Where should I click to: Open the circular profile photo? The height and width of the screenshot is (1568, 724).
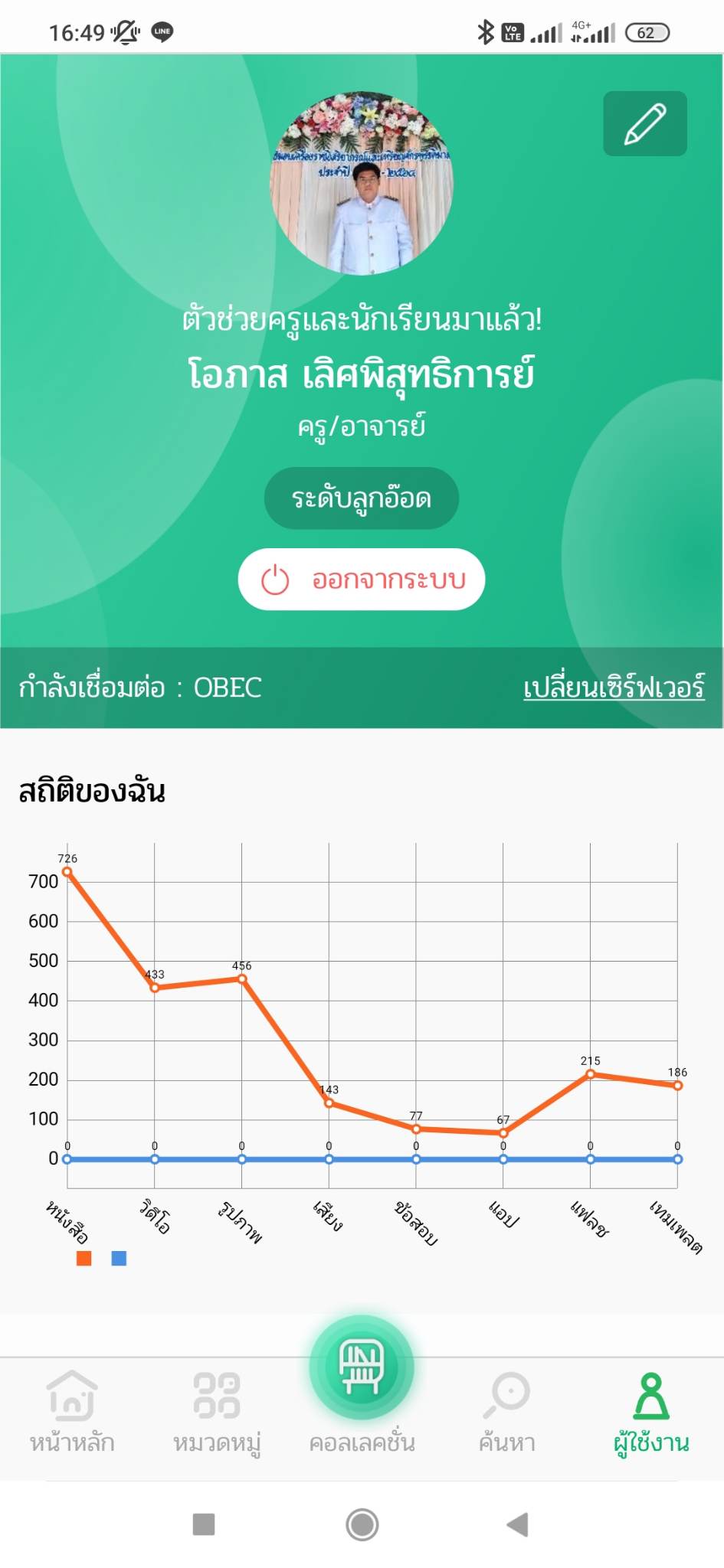click(362, 184)
